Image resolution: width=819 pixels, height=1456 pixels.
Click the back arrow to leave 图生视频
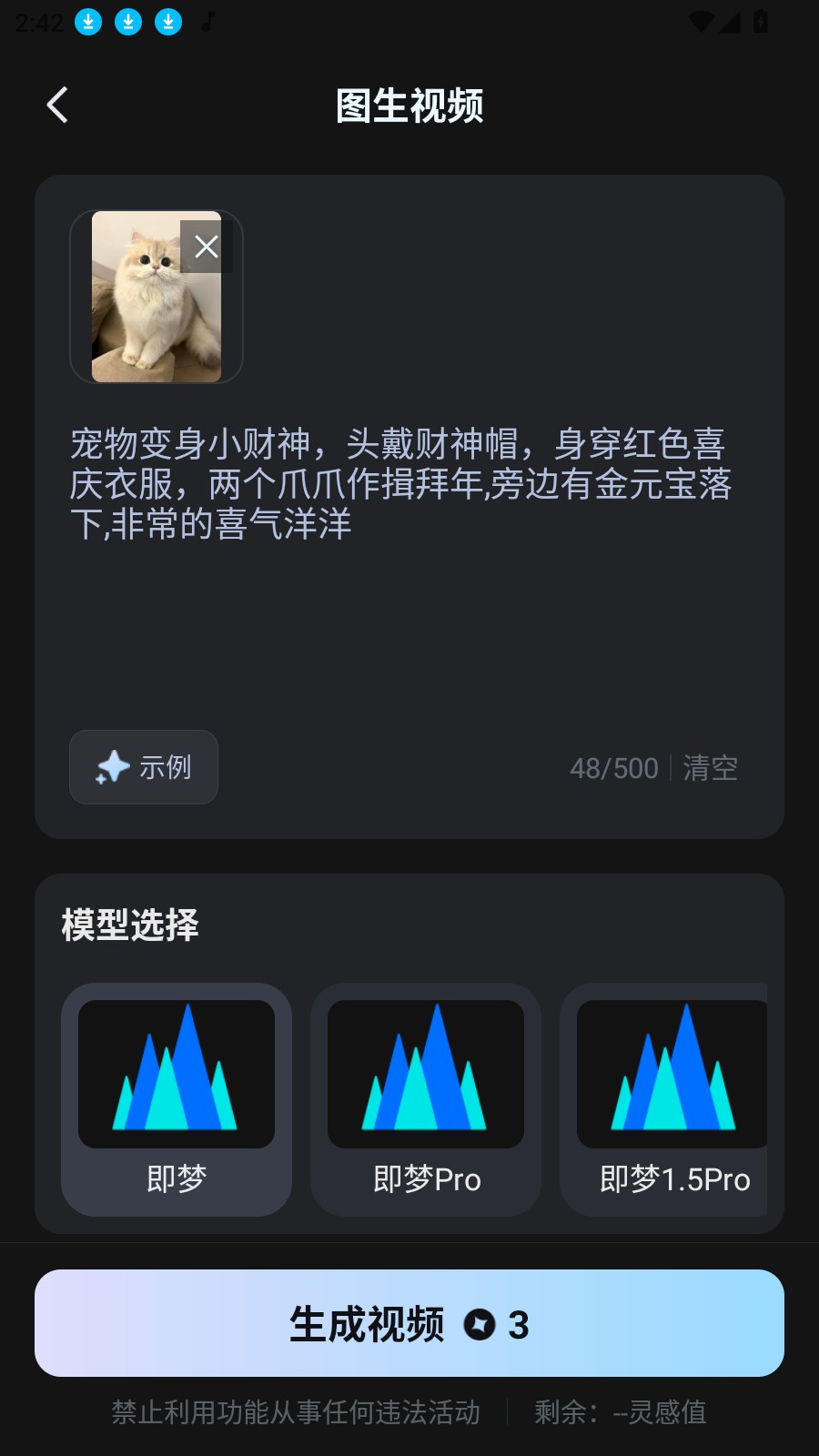coord(57,105)
